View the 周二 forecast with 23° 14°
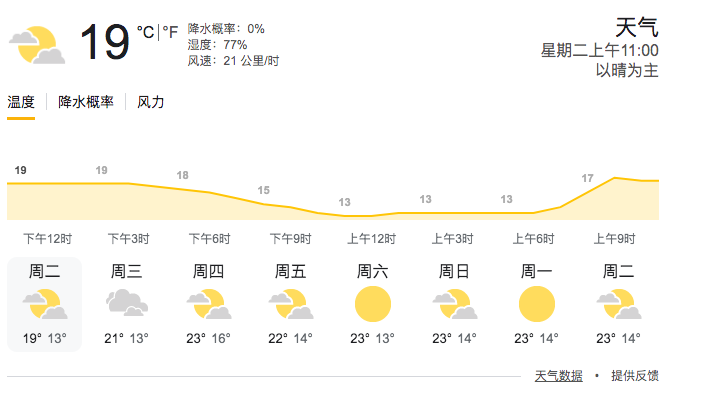Image resolution: width=712 pixels, height=404 pixels. [x=618, y=304]
